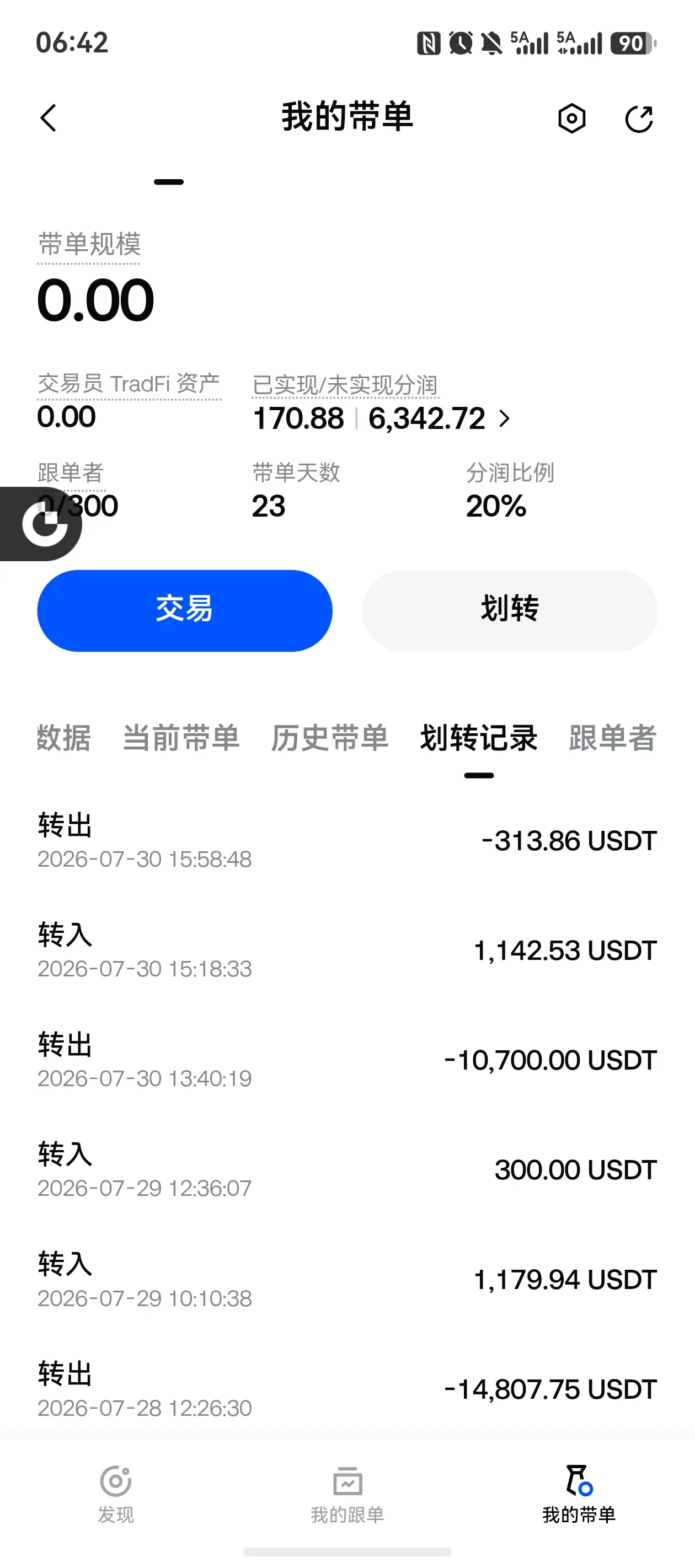The height and width of the screenshot is (1568, 695).
Task: Switch to the 跟单者 tab
Action: 613,738
